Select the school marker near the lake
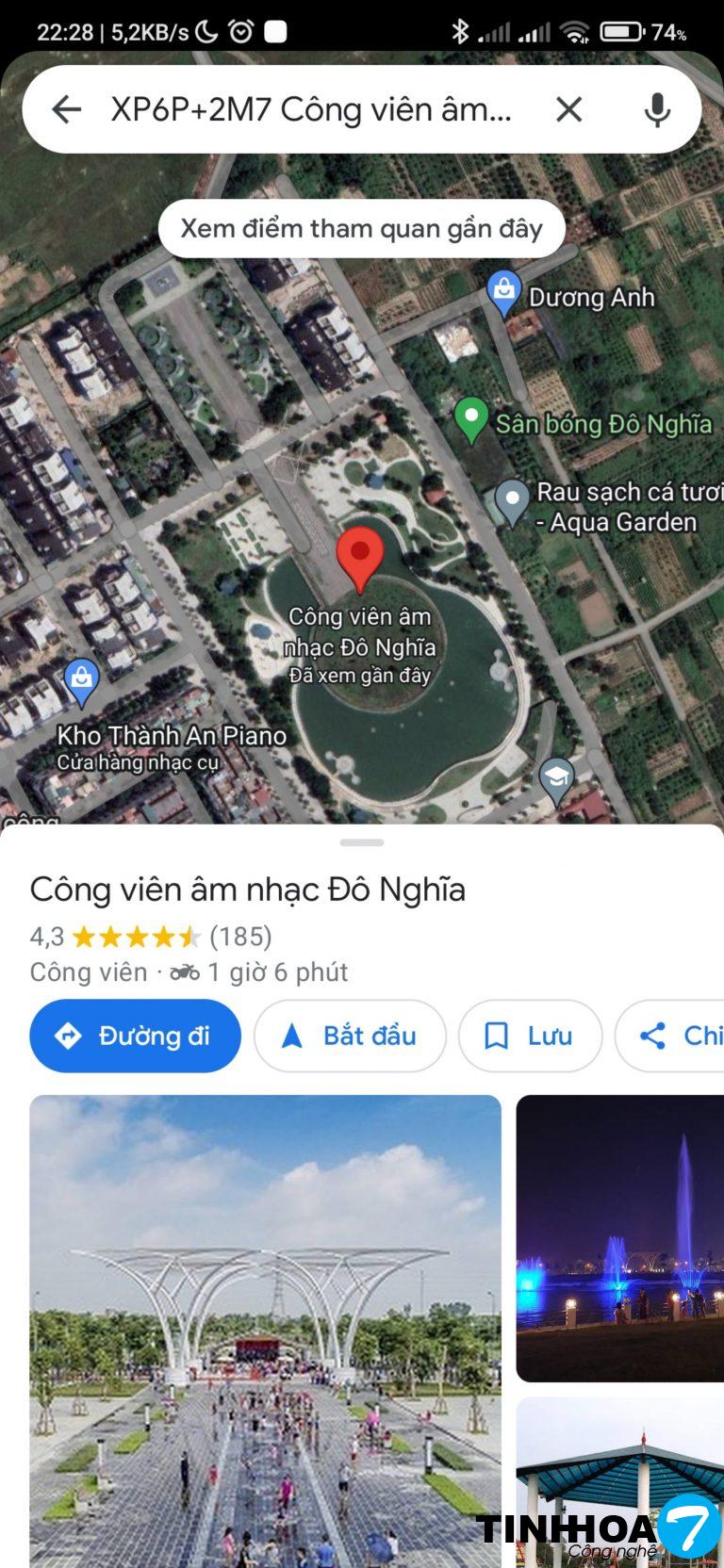 (556, 777)
